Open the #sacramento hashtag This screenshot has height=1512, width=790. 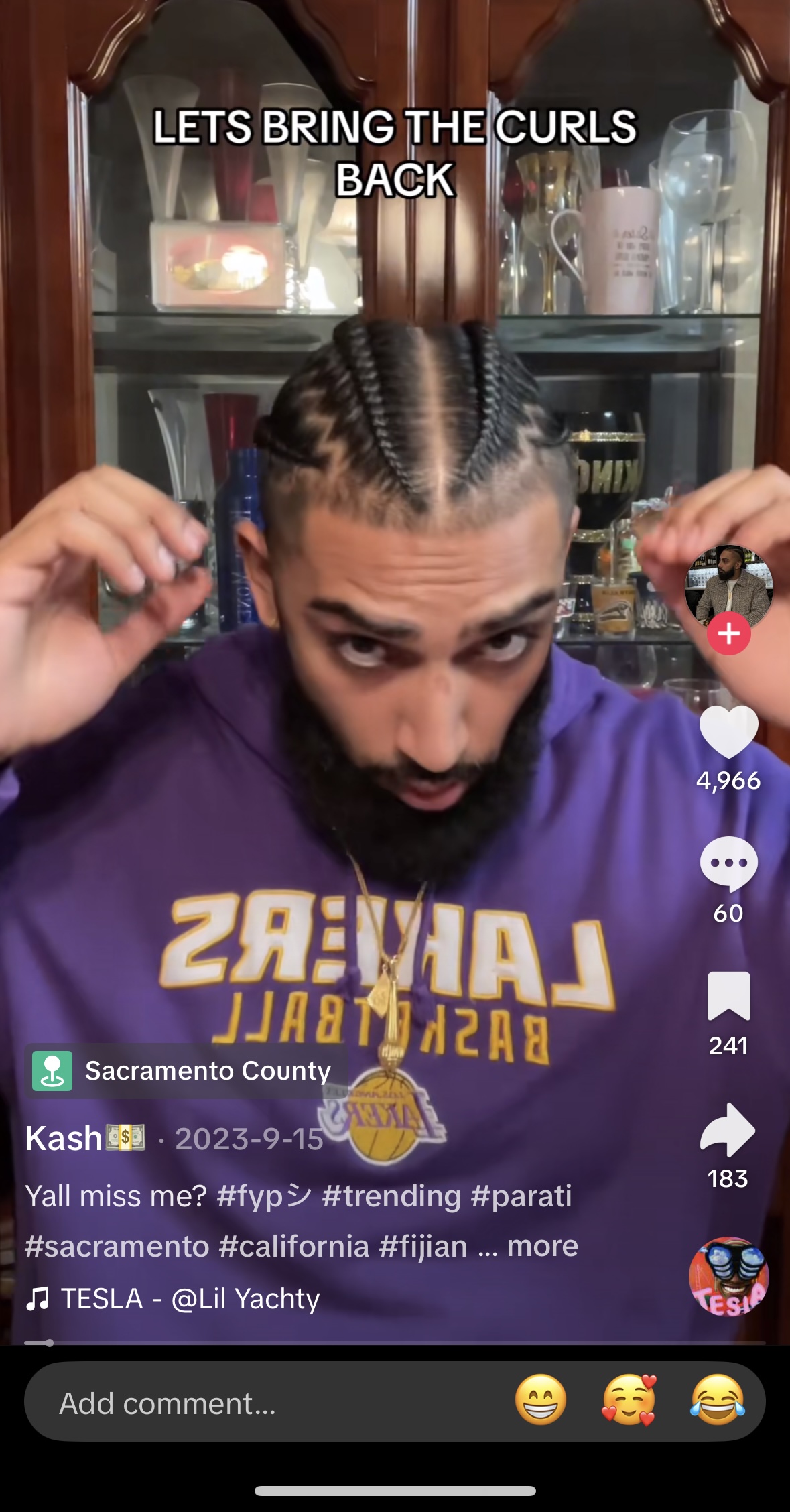[x=117, y=1247]
